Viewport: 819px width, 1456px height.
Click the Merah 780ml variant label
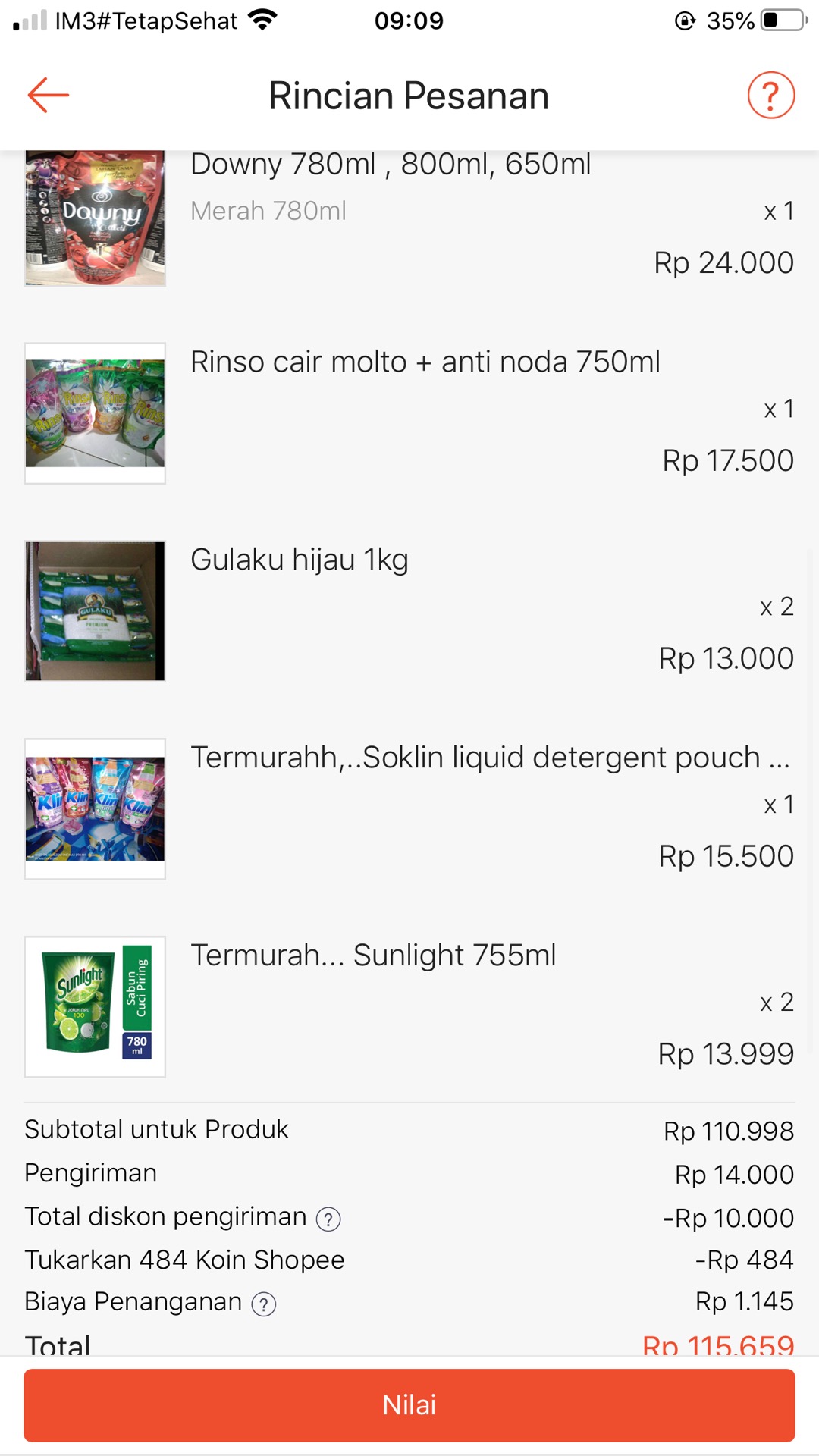tap(268, 210)
